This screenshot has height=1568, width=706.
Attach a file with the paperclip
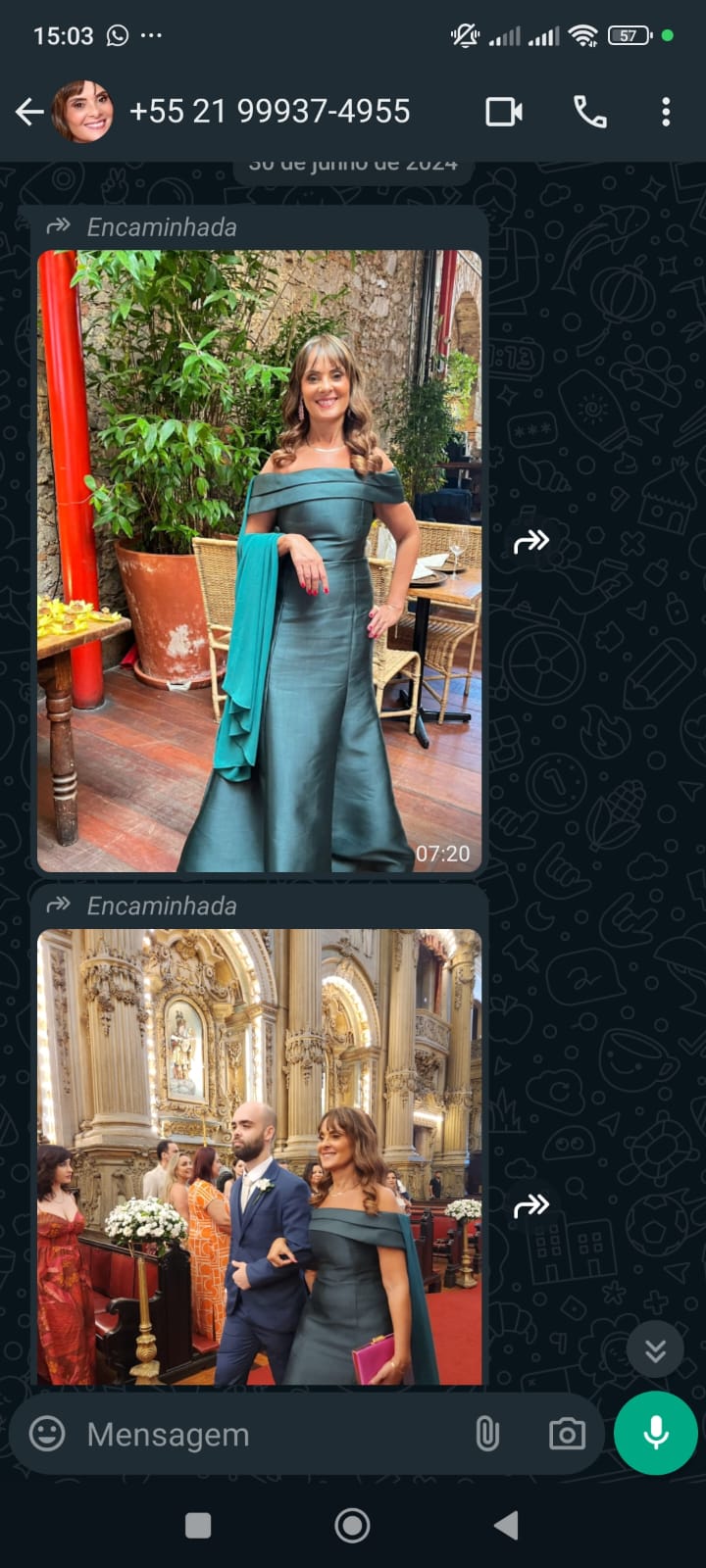(x=487, y=1434)
